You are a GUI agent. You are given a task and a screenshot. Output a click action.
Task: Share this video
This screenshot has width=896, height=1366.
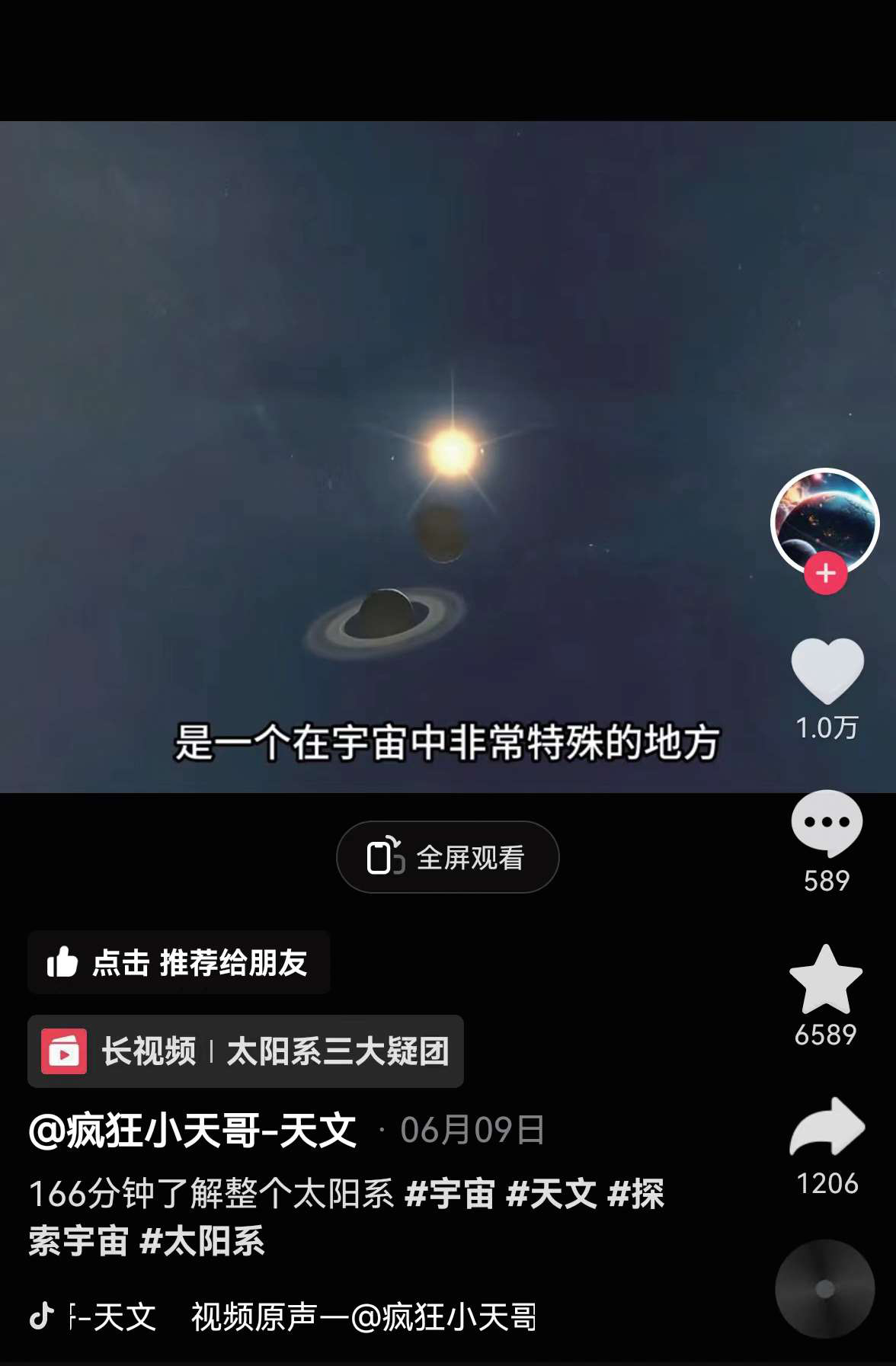[x=827, y=1128]
